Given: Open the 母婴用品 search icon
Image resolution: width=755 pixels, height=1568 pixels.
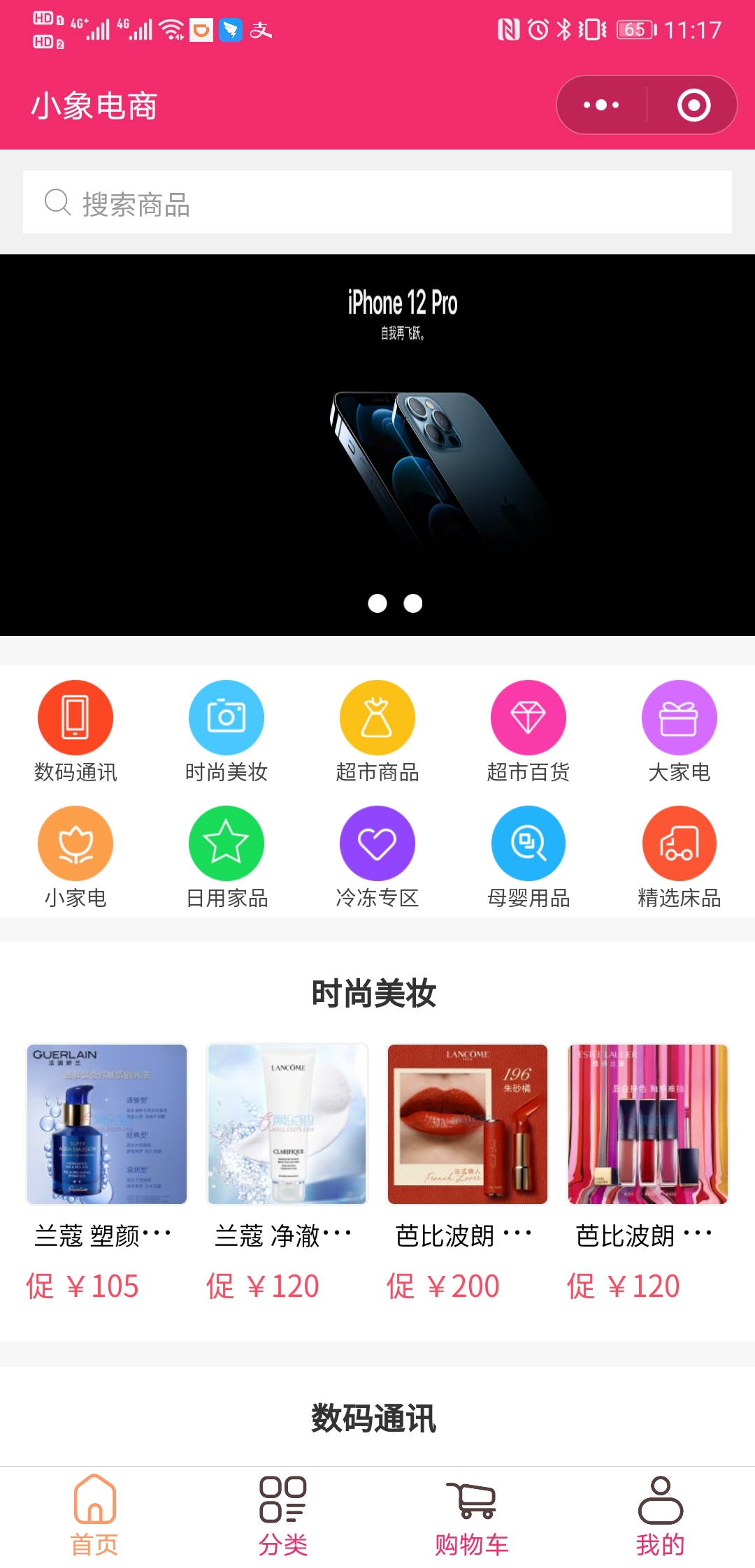Looking at the screenshot, I should coord(528,843).
